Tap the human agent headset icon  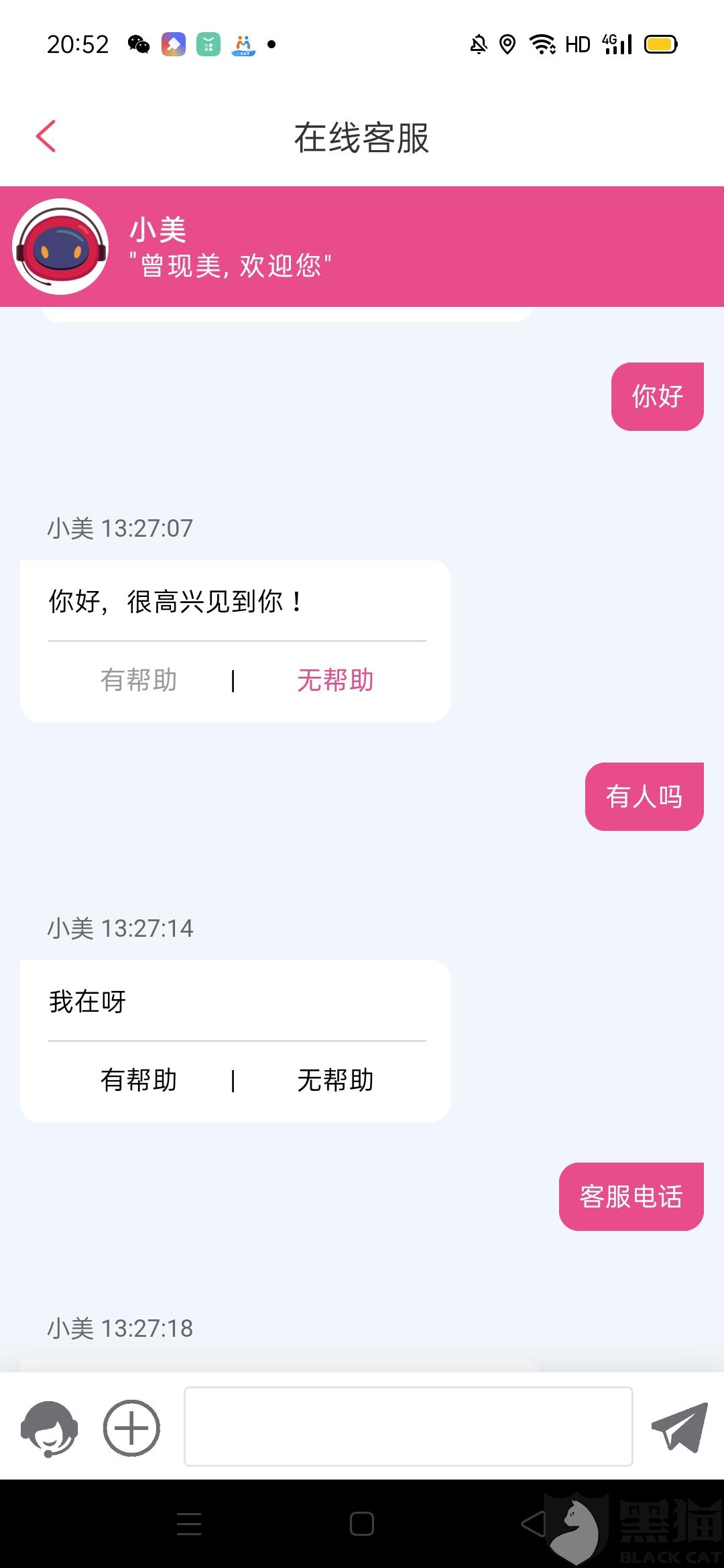click(x=49, y=1428)
